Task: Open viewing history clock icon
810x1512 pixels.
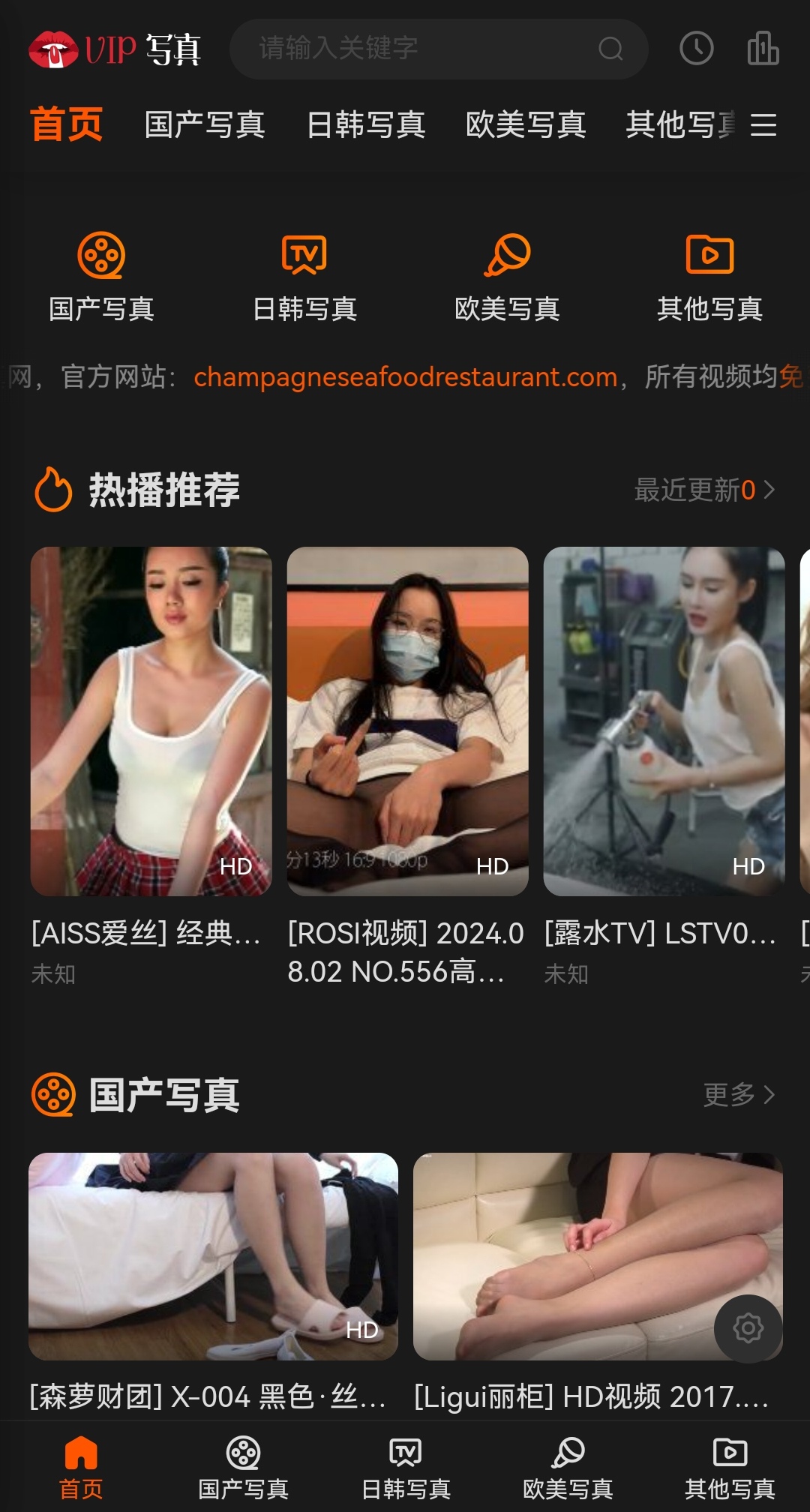Action: (696, 49)
